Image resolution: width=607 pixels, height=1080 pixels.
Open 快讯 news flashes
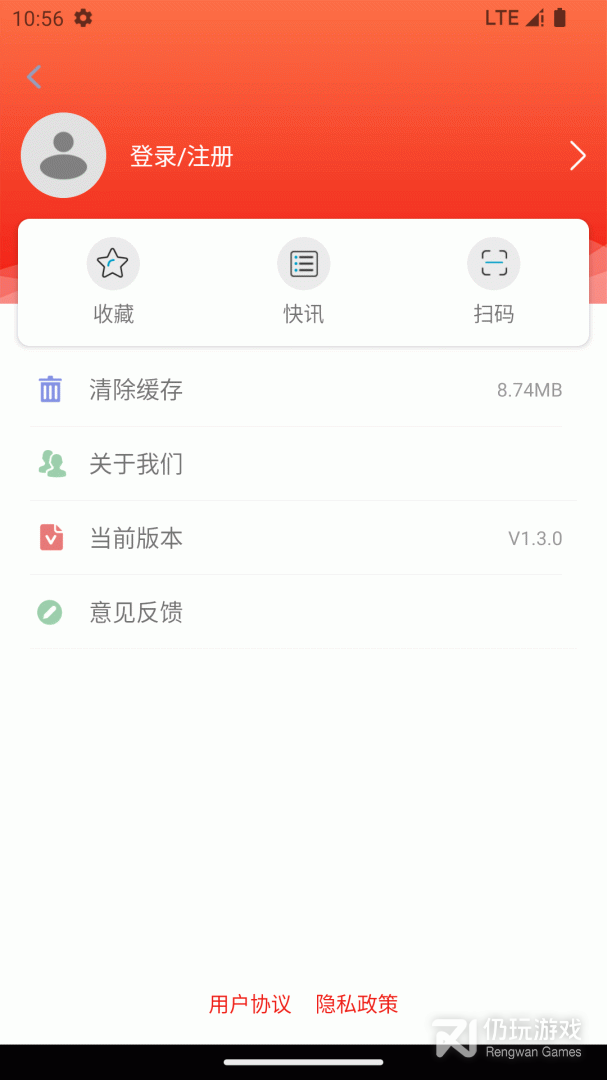pyautogui.click(x=303, y=282)
